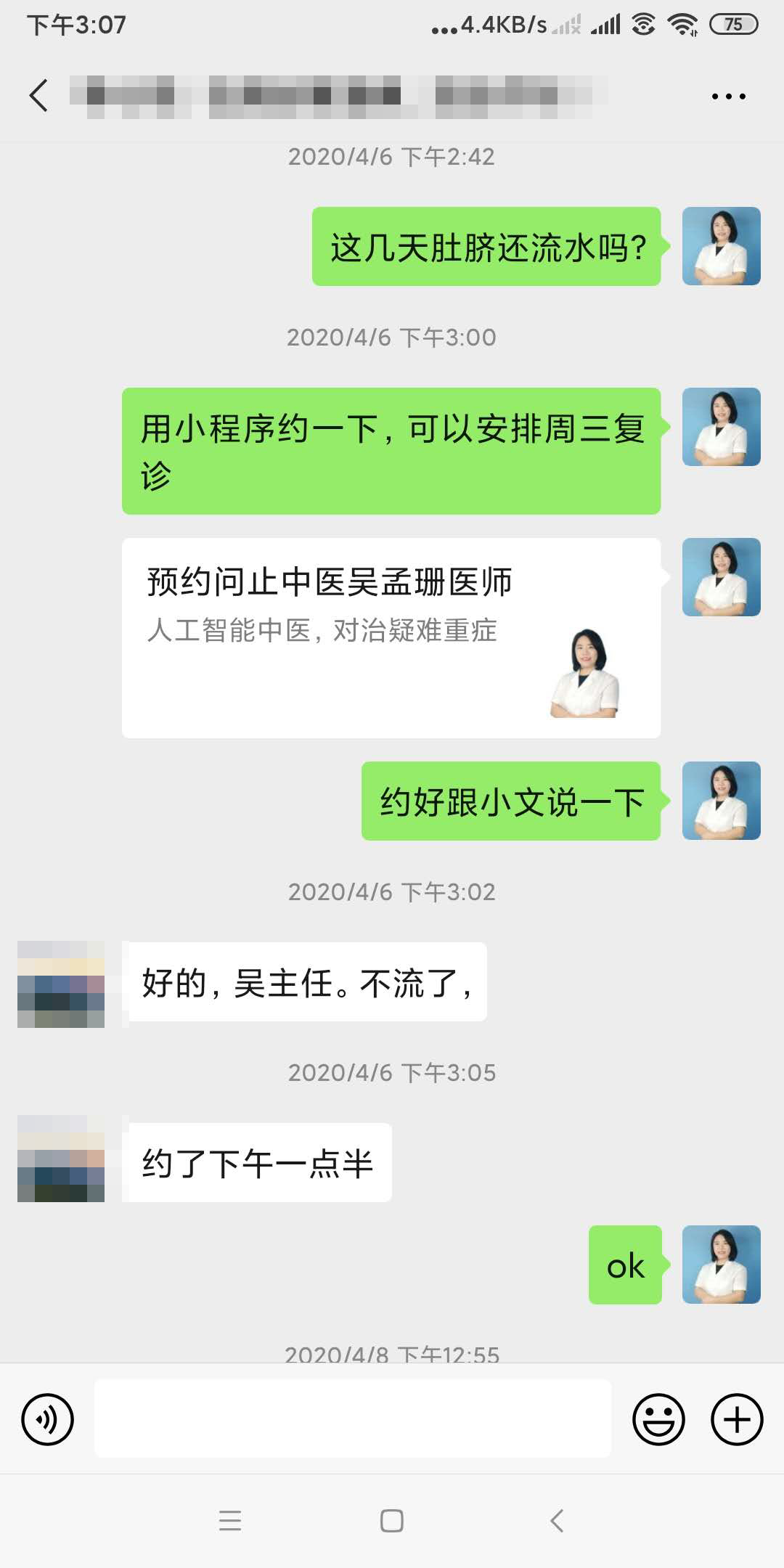The width and height of the screenshot is (784, 1568).
Task: Open the 预约问止中医吴孟珊医师 mini program card
Action: click(391, 637)
